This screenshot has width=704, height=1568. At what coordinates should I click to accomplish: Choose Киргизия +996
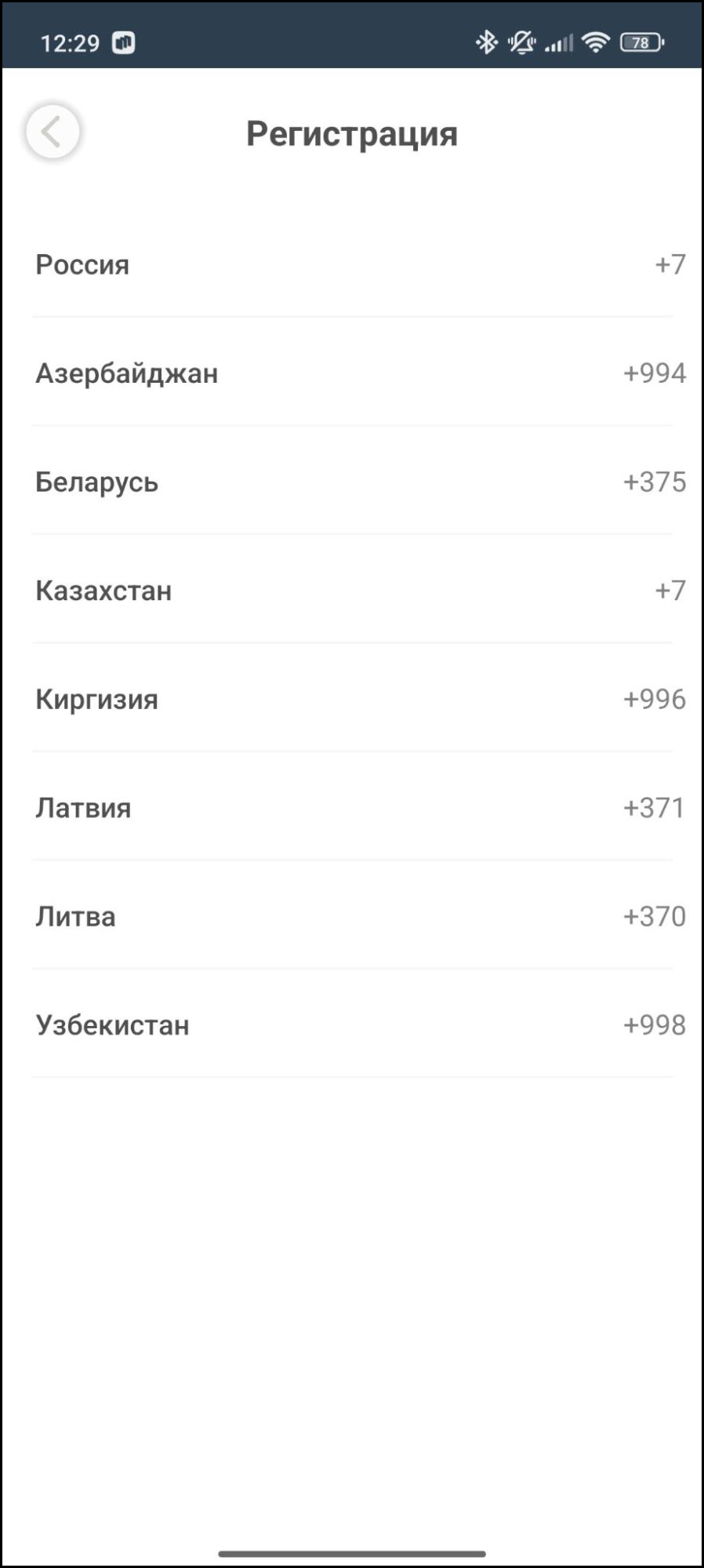tap(352, 699)
